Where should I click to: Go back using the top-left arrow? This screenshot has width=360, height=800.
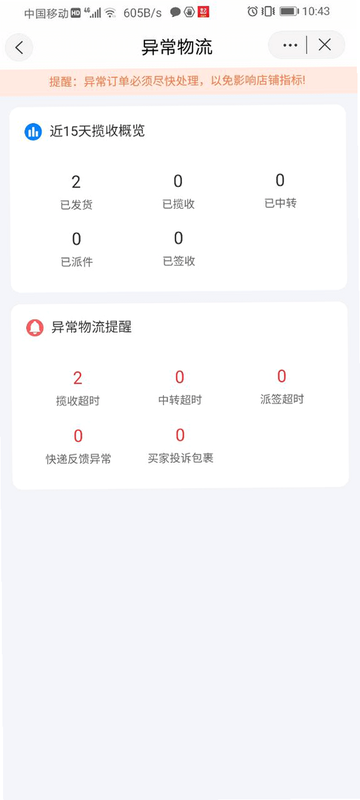pos(19,47)
